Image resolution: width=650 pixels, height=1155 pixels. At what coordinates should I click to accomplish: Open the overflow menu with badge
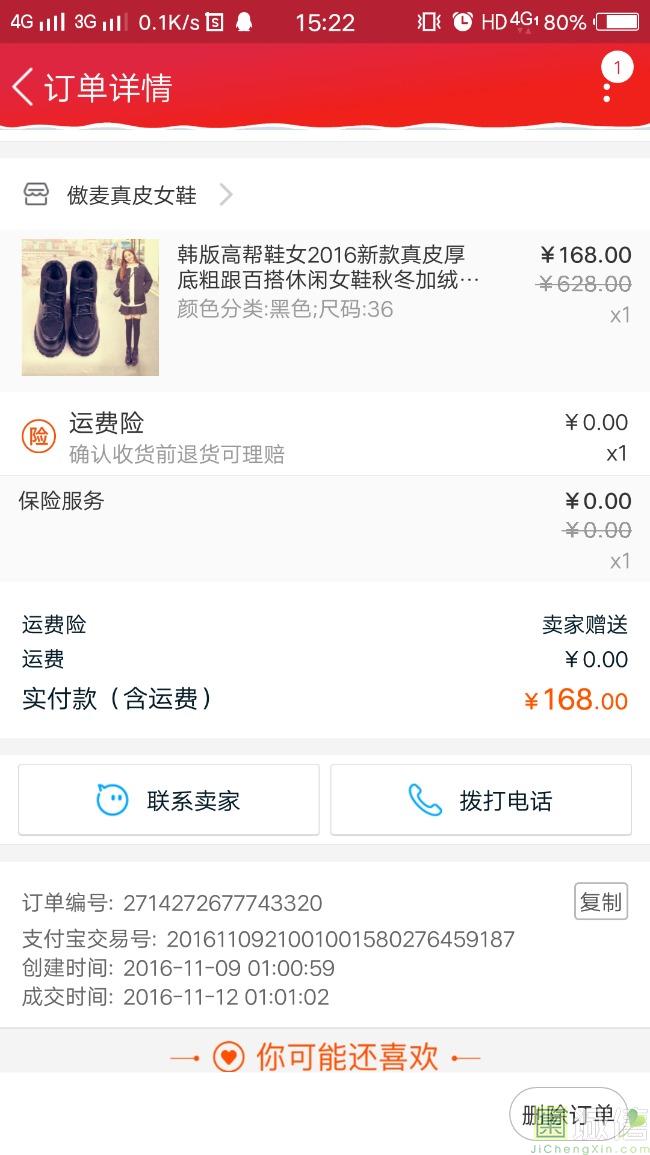click(608, 86)
